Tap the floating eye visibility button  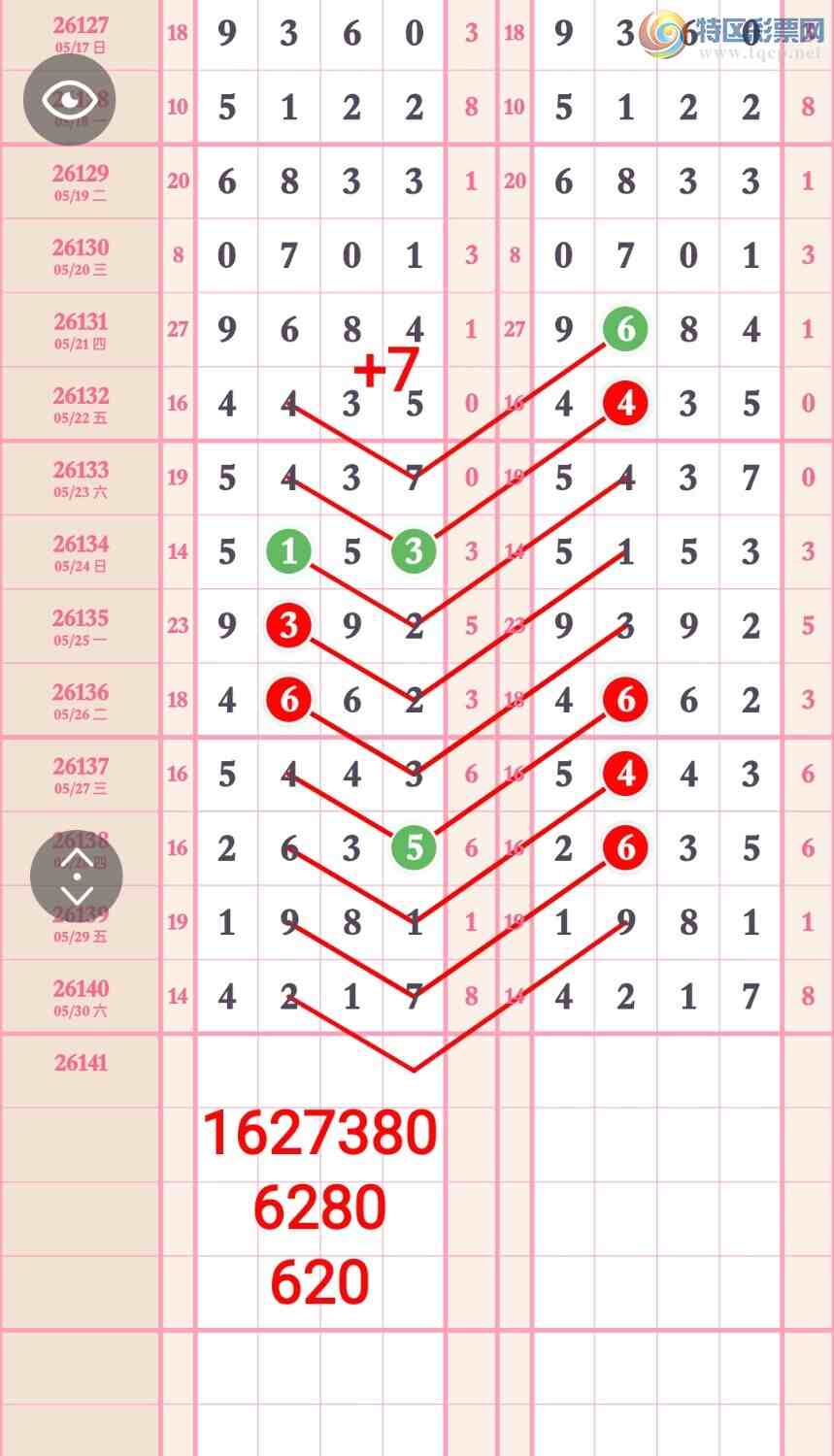click(70, 100)
